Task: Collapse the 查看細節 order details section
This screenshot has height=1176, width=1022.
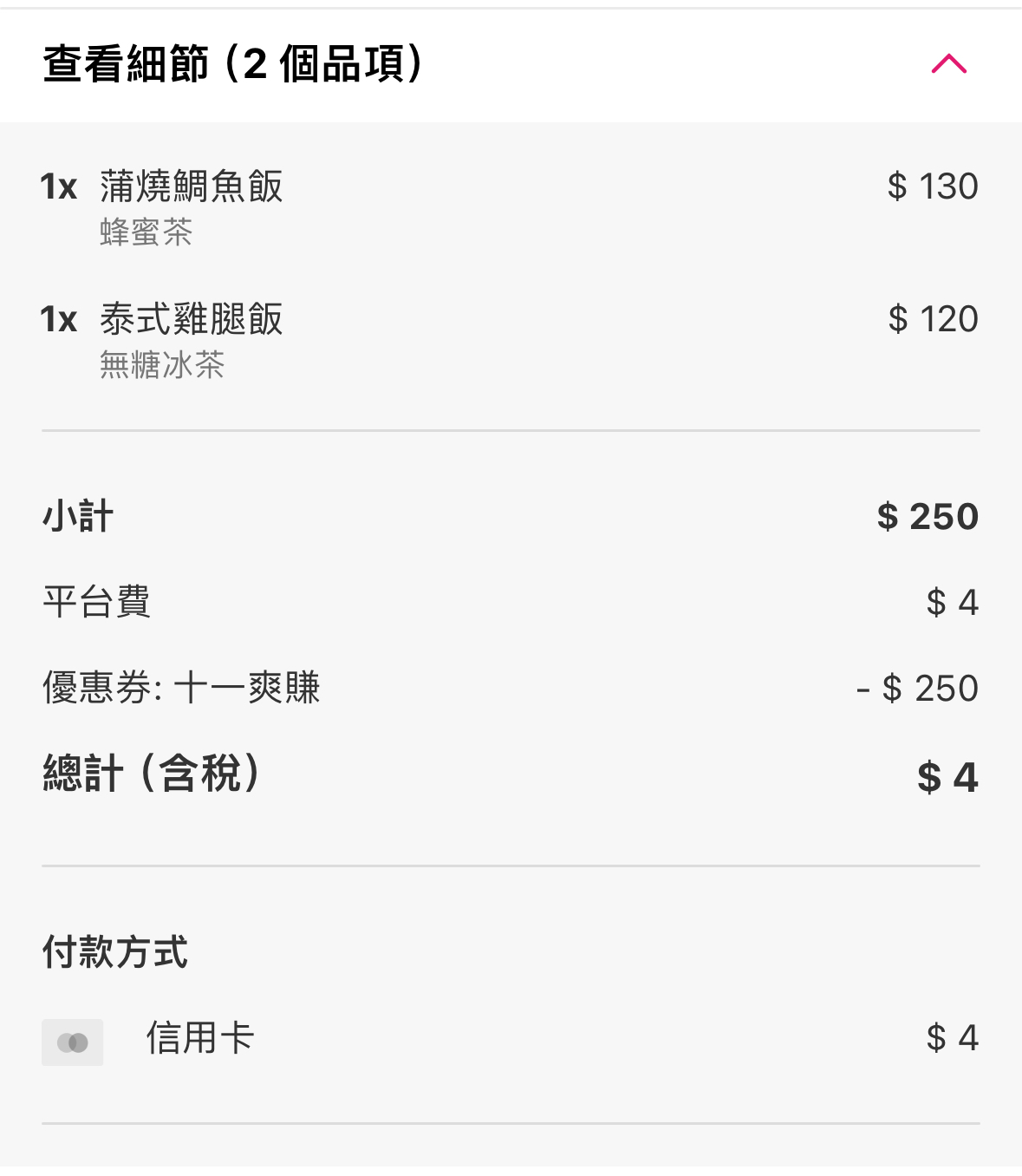Action: [x=948, y=64]
